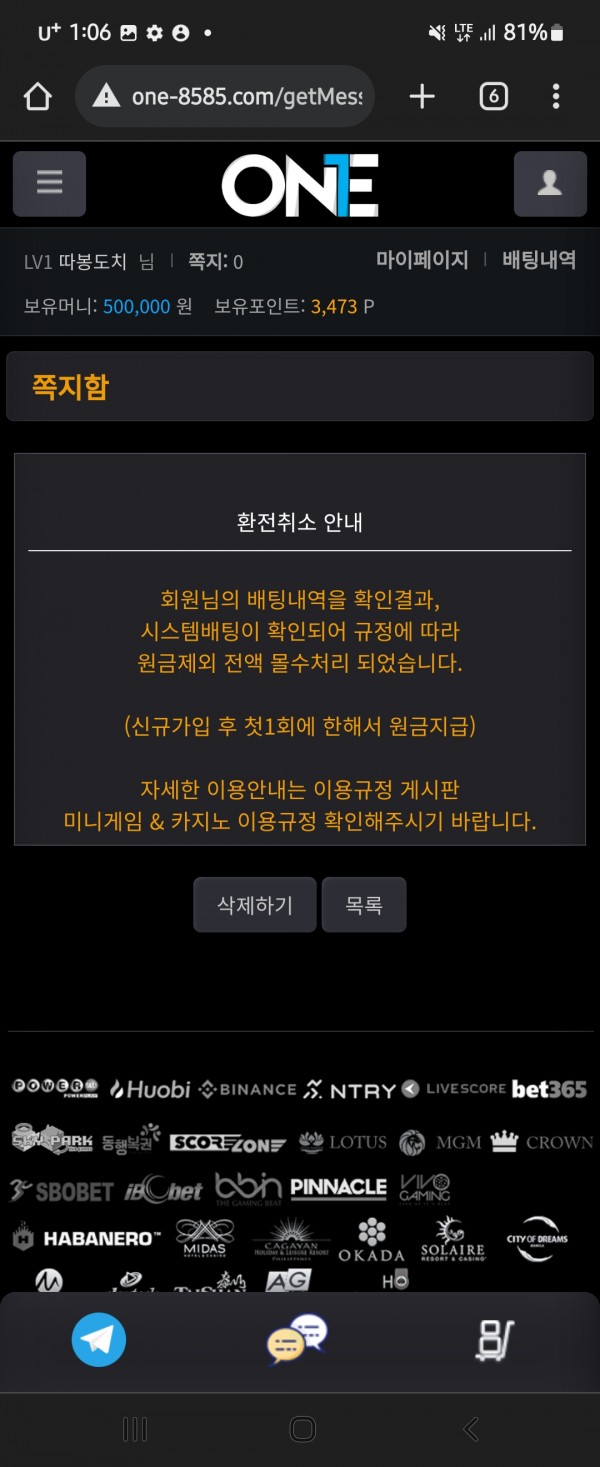Open the user profile icon
Viewport: 600px width, 1467px height.
tap(550, 184)
